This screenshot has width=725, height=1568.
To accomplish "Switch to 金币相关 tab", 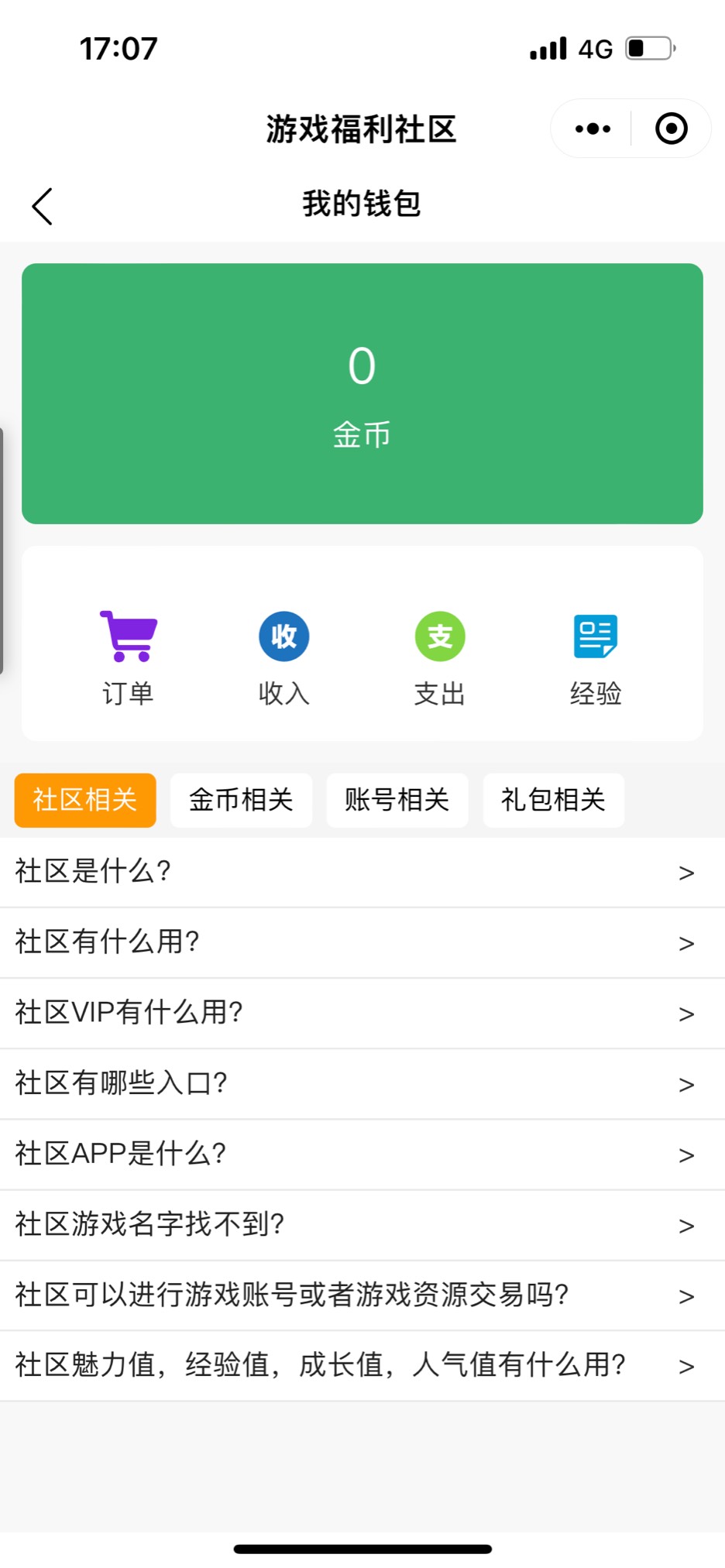I will (241, 800).
